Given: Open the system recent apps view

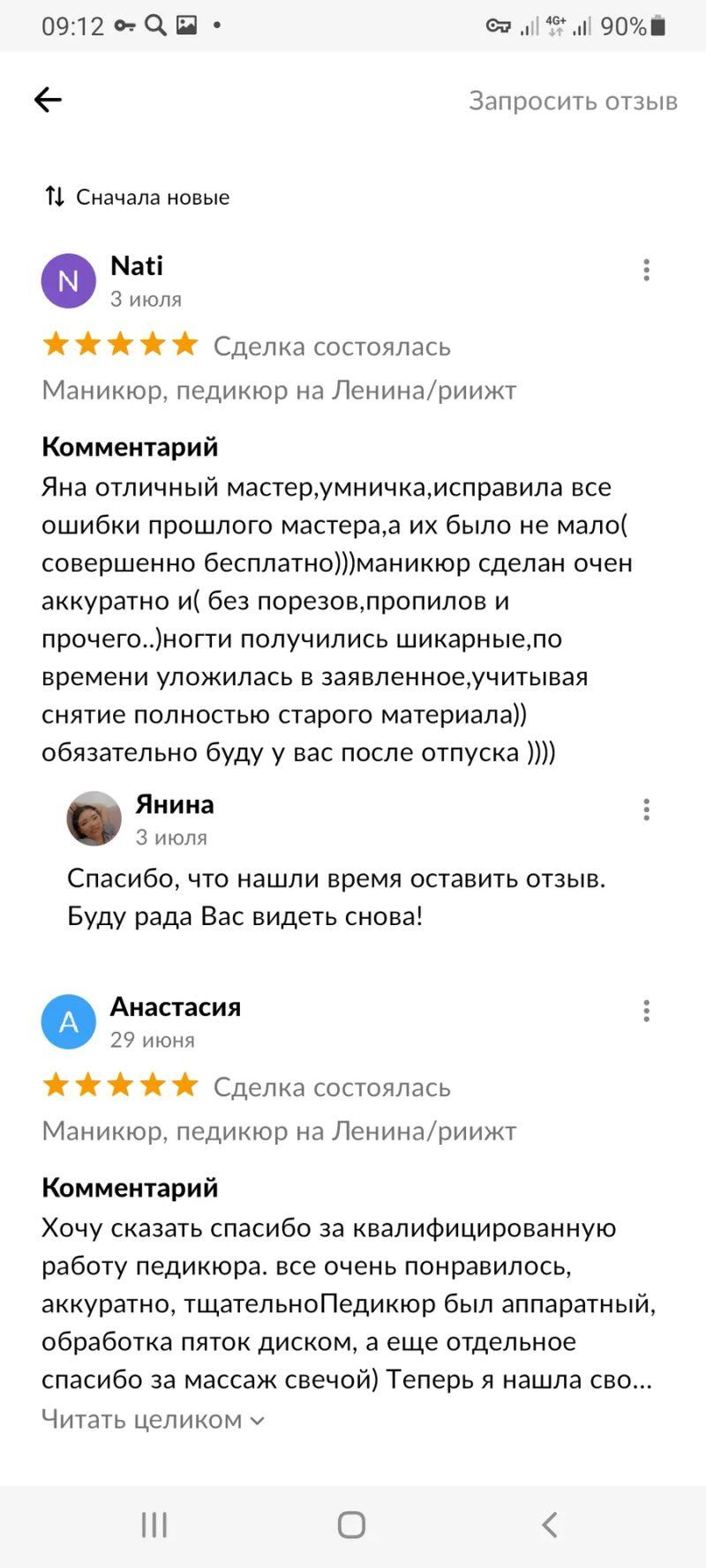Looking at the screenshot, I should (154, 1525).
